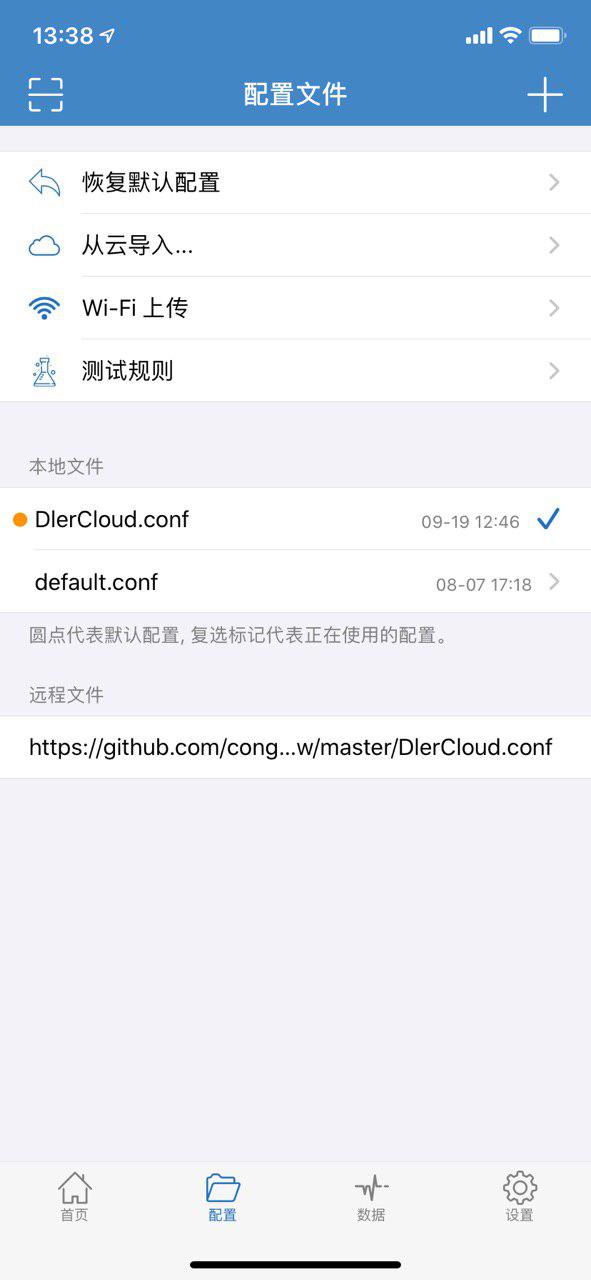
Task: Switch to the 配置 tab
Action: (x=222, y=1197)
